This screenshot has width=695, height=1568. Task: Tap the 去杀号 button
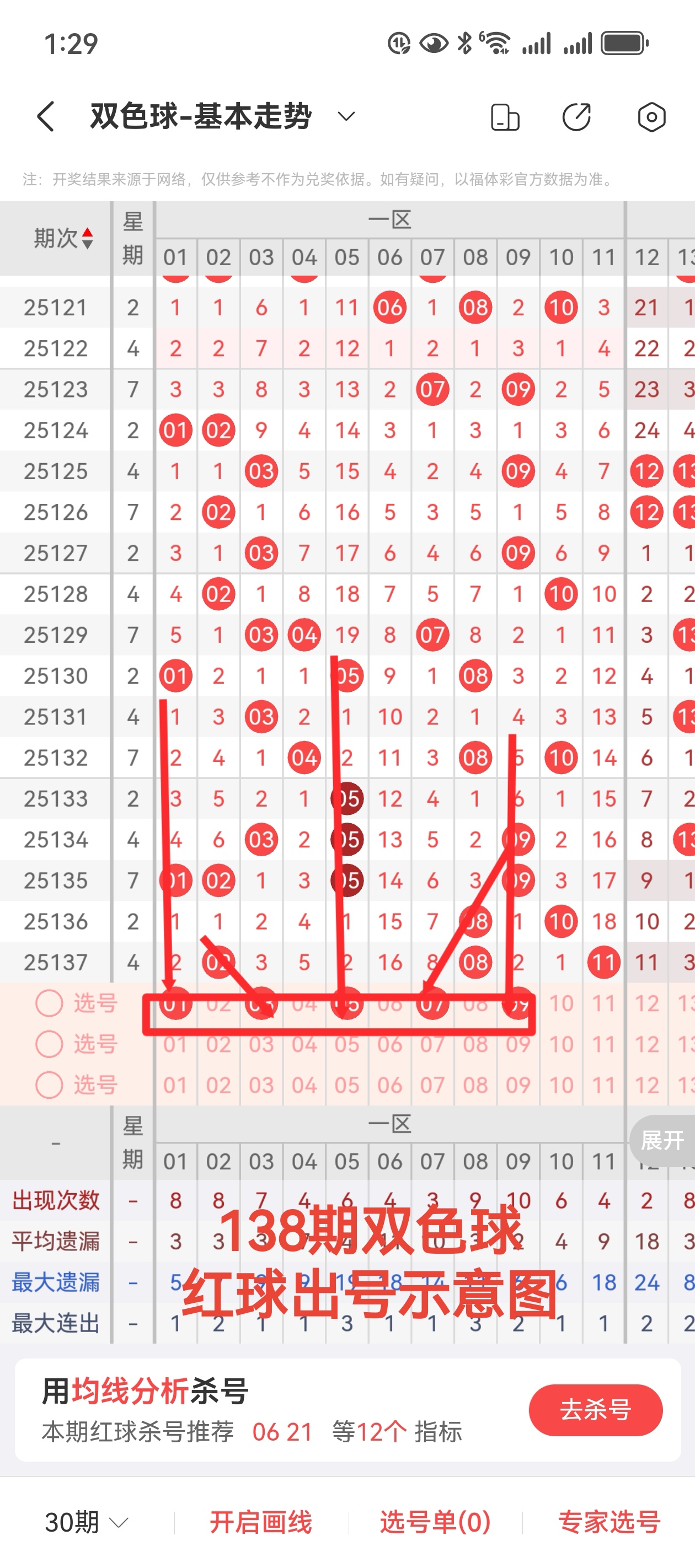pos(595,1409)
